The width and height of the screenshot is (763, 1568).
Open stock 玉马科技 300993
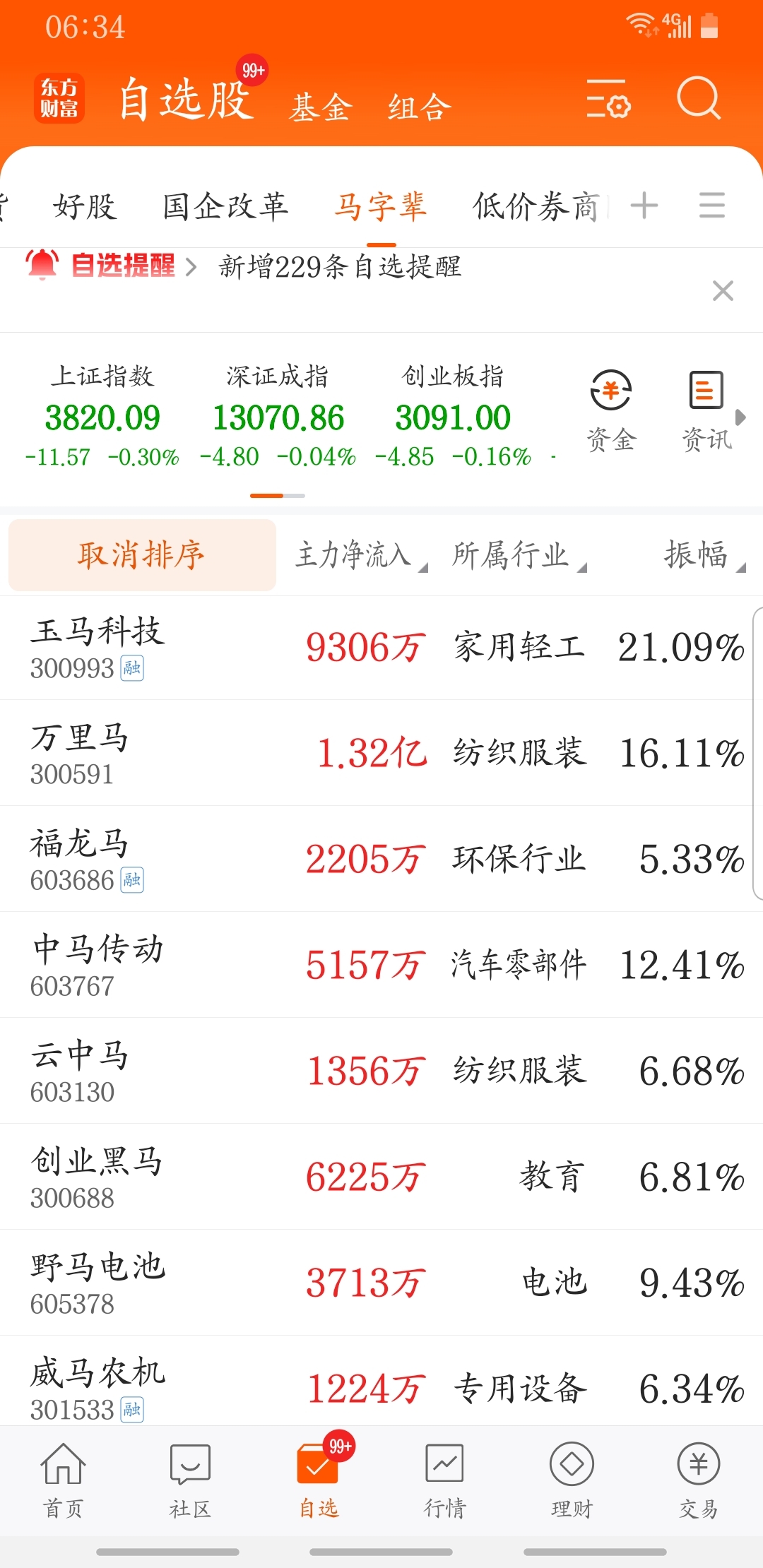pos(381,648)
